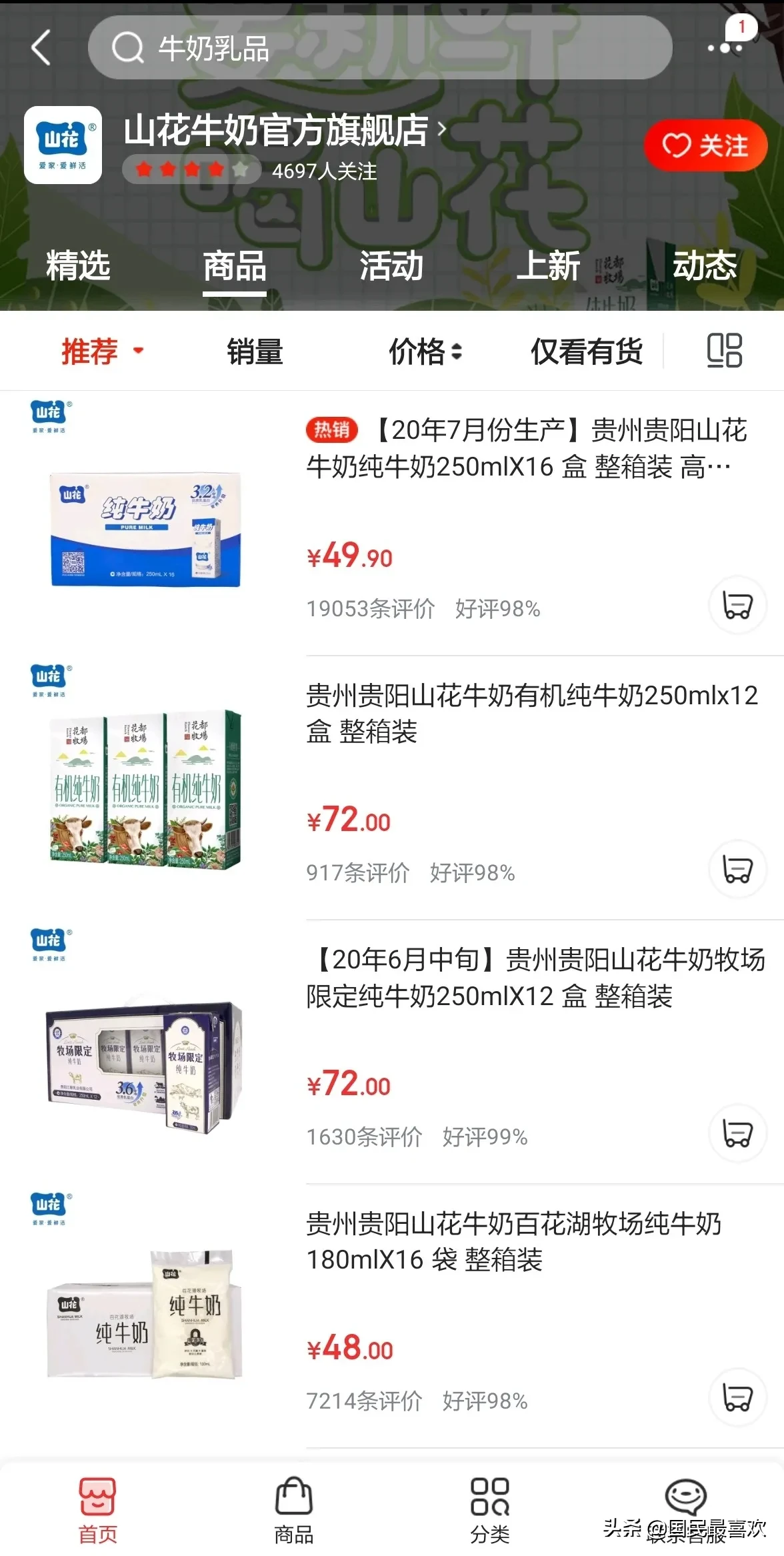Sort products by 销量

[x=255, y=351]
